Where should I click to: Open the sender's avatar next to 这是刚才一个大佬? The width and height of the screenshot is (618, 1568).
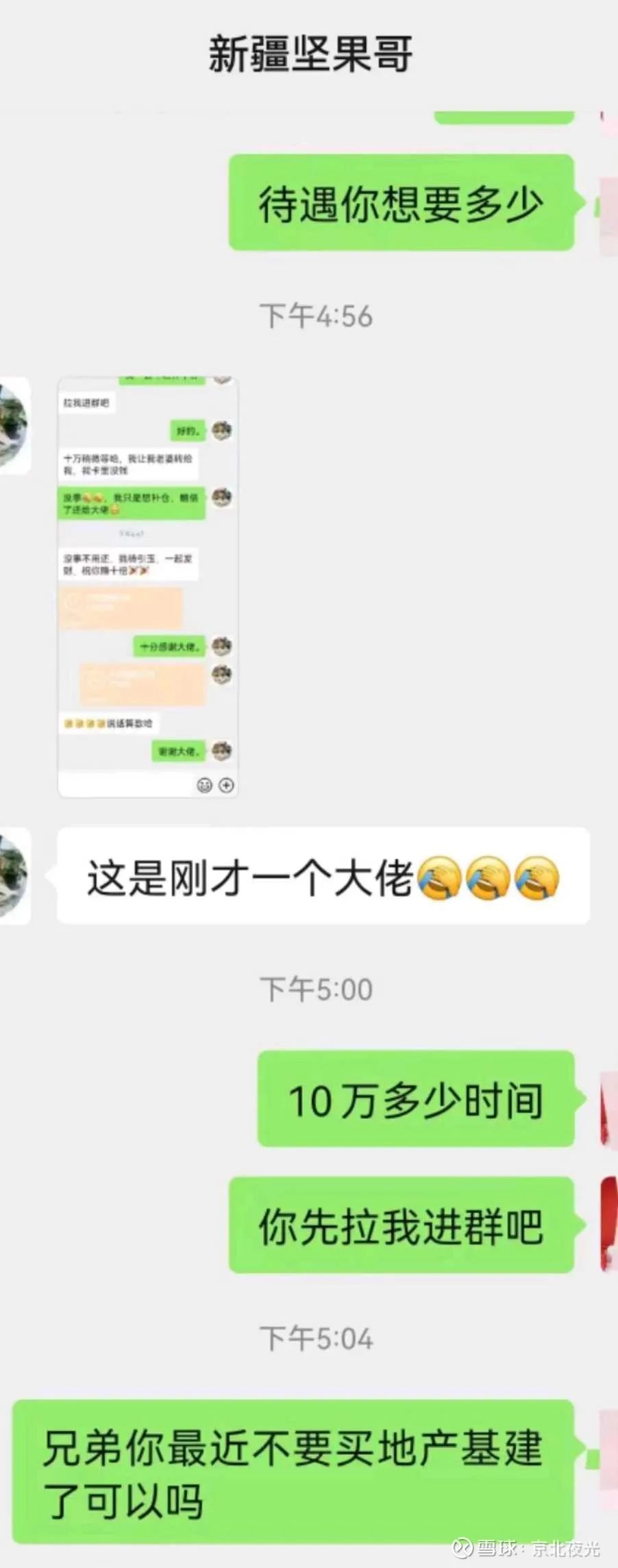point(14,876)
